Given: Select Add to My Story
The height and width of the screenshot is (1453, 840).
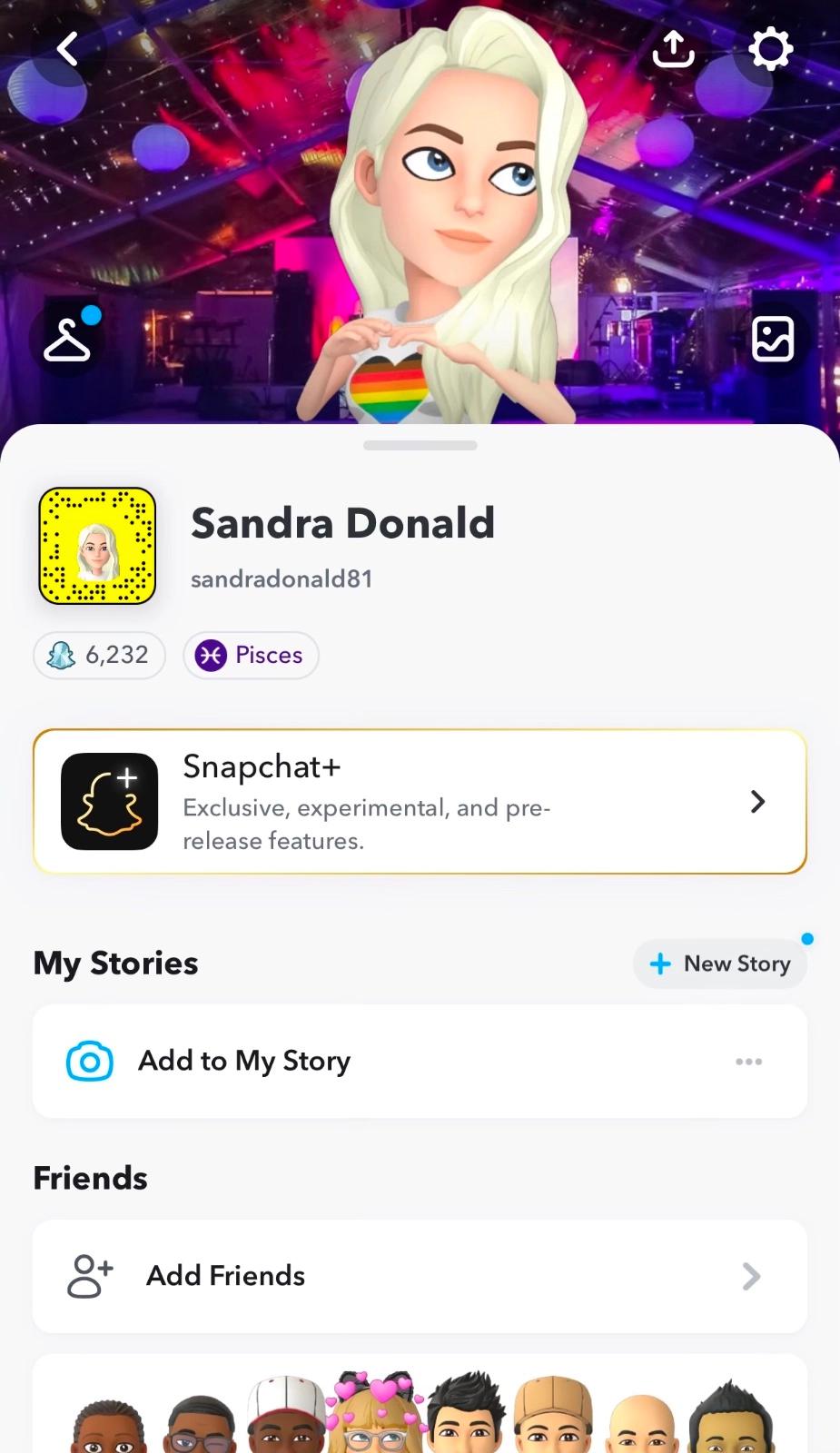Looking at the screenshot, I should pyautogui.click(x=245, y=1061).
